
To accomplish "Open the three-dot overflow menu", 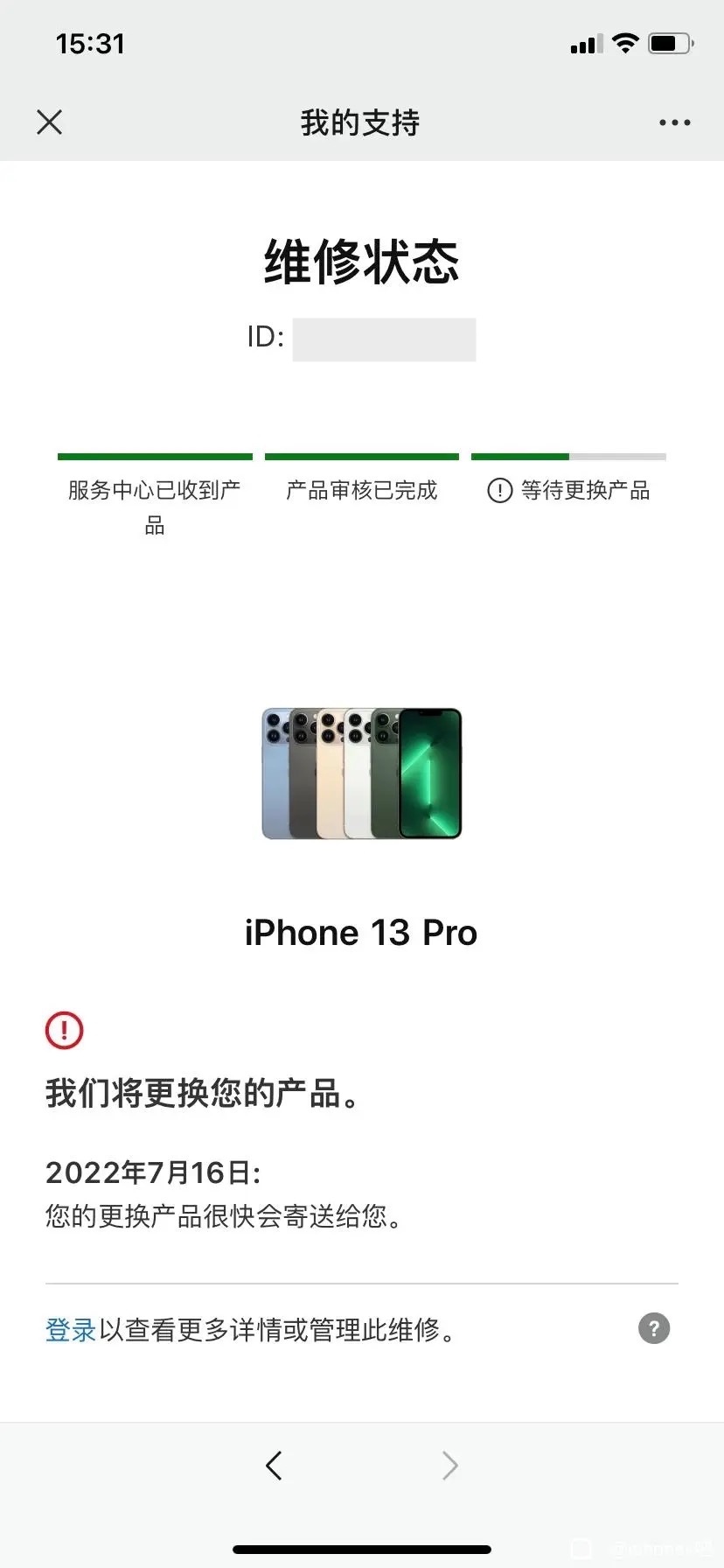I will pyautogui.click(x=674, y=122).
